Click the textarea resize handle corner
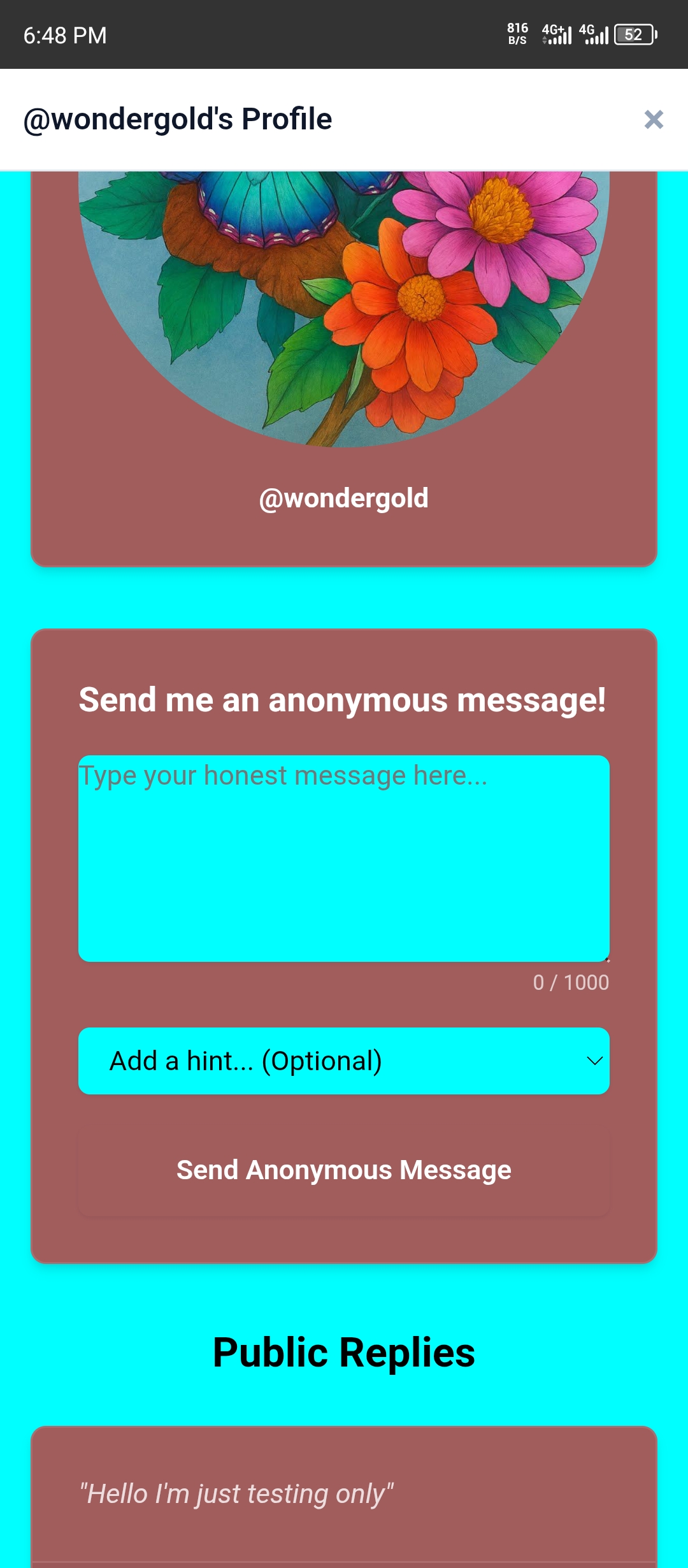The image size is (688, 1568). point(608,959)
